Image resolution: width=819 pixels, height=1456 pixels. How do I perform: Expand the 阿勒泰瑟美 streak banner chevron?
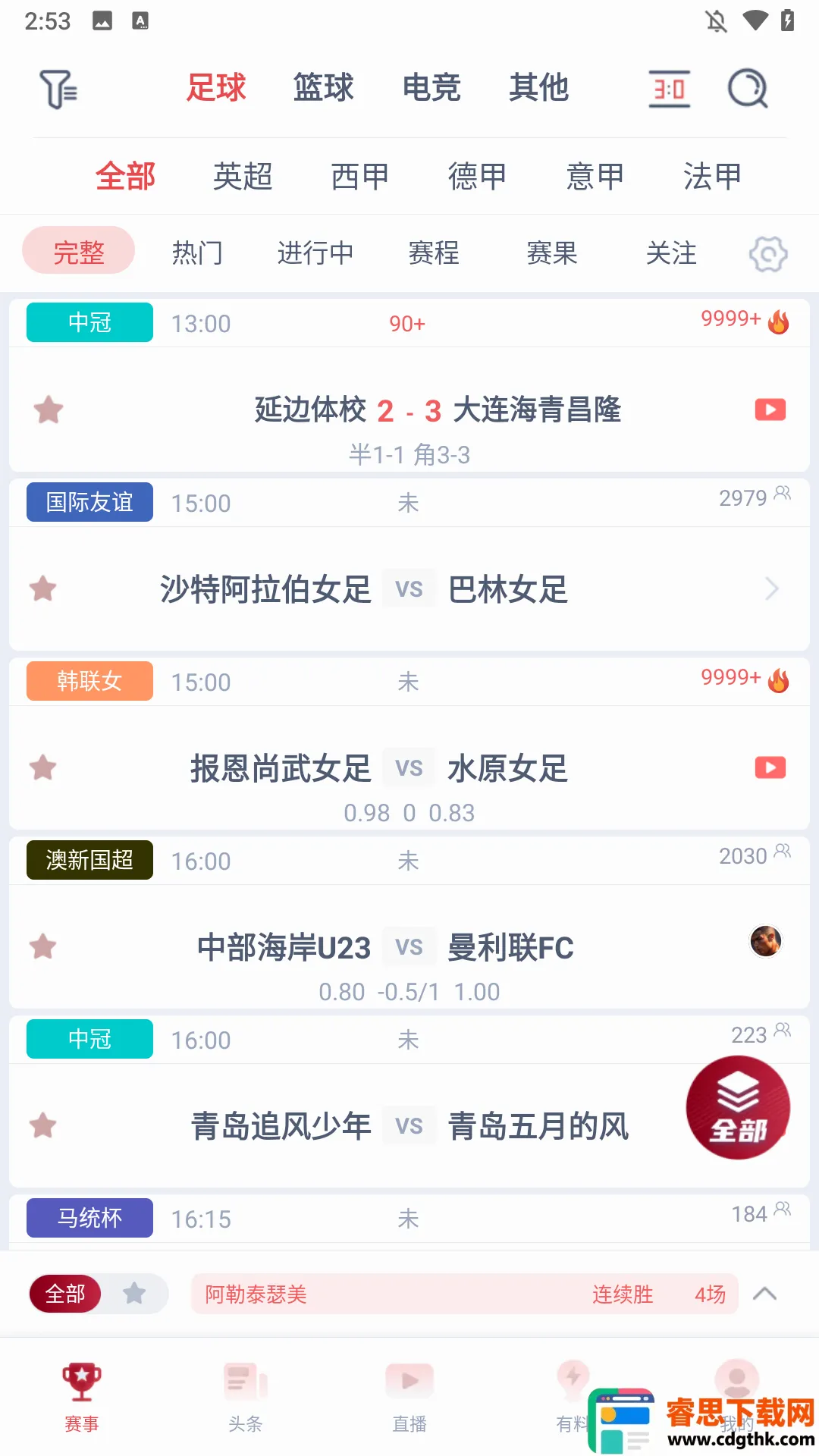pos(764,1294)
